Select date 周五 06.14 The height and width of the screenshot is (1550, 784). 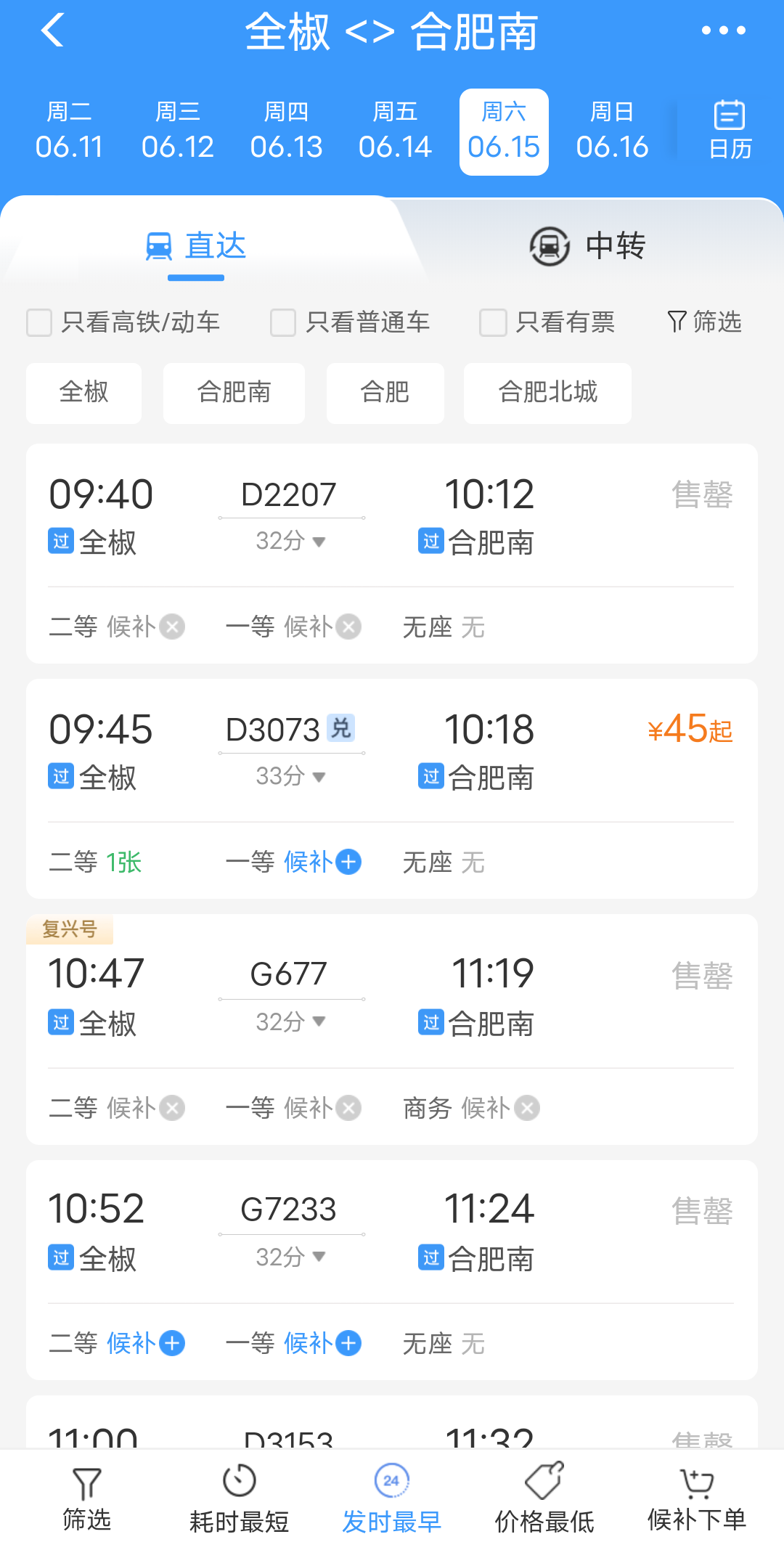click(395, 132)
